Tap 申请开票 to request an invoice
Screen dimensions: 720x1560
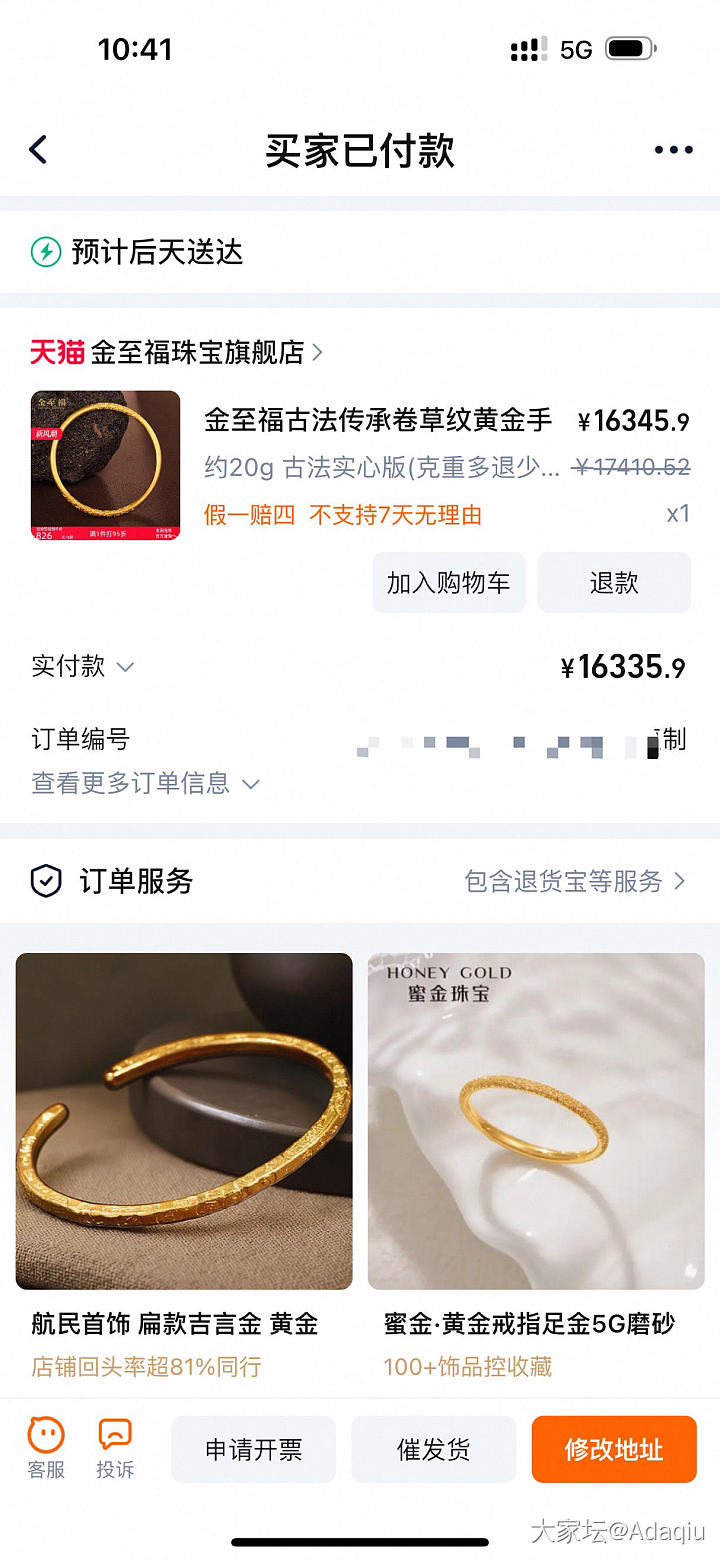pos(253,1449)
